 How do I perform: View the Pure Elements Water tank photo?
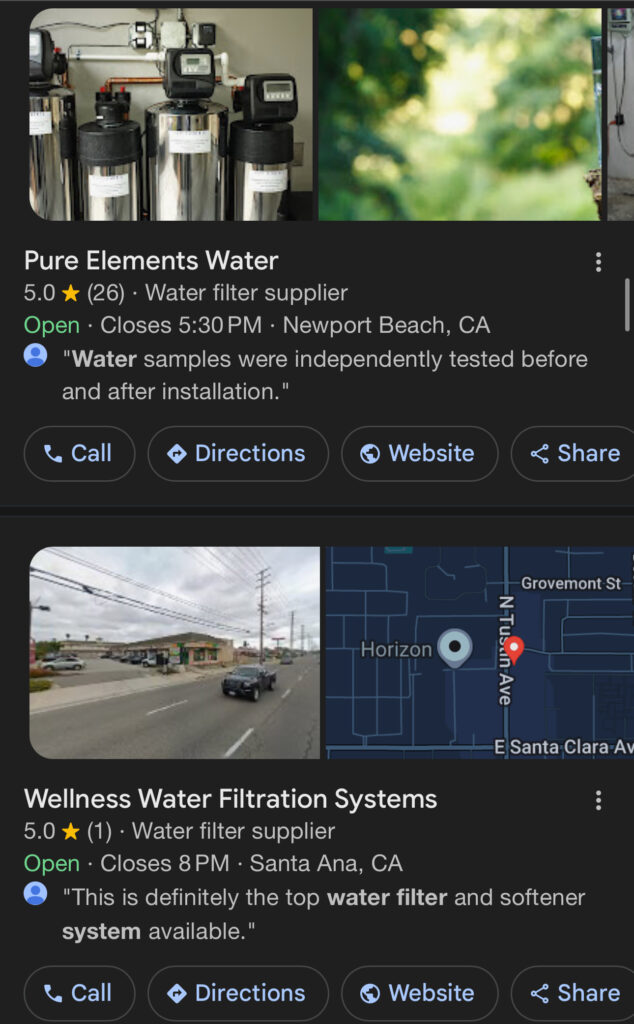pyautogui.click(x=170, y=114)
